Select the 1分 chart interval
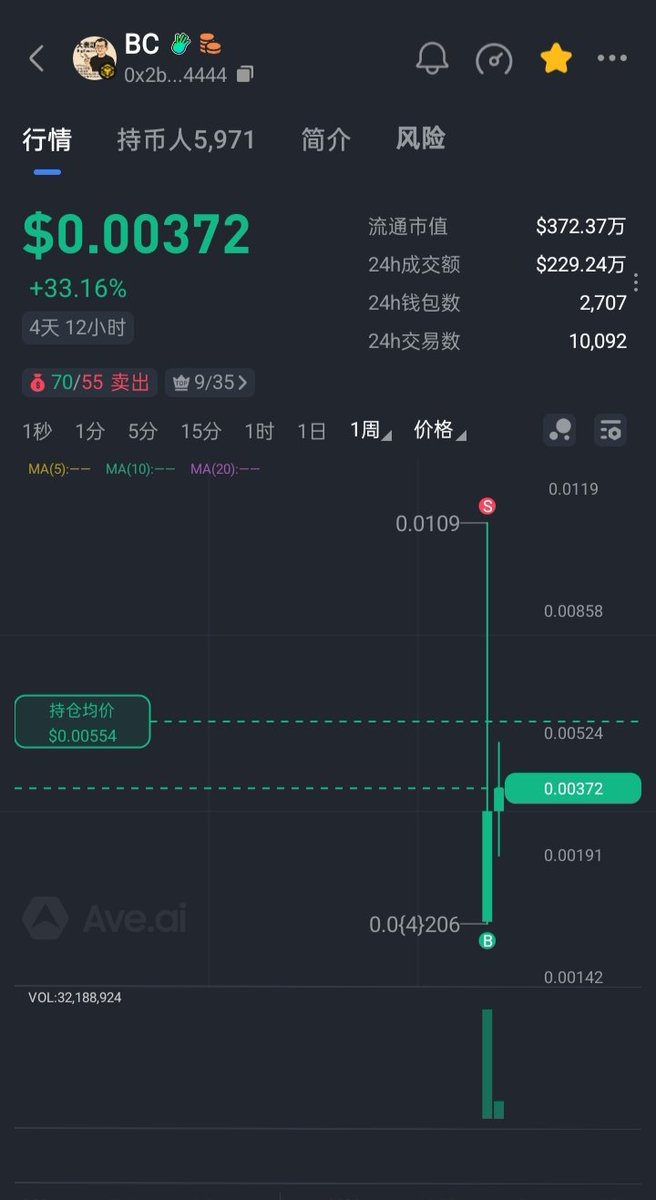Screen dimensions: 656x1200 click(x=89, y=431)
